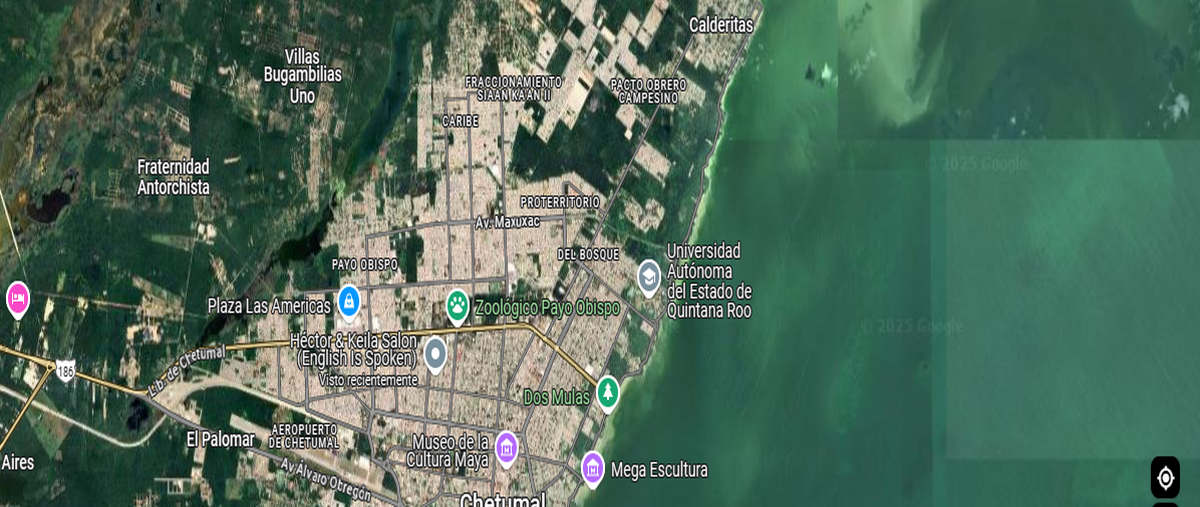Select the Zoológico Payo Obispo marker
Screen dimensions: 1200x507
pos(457,305)
